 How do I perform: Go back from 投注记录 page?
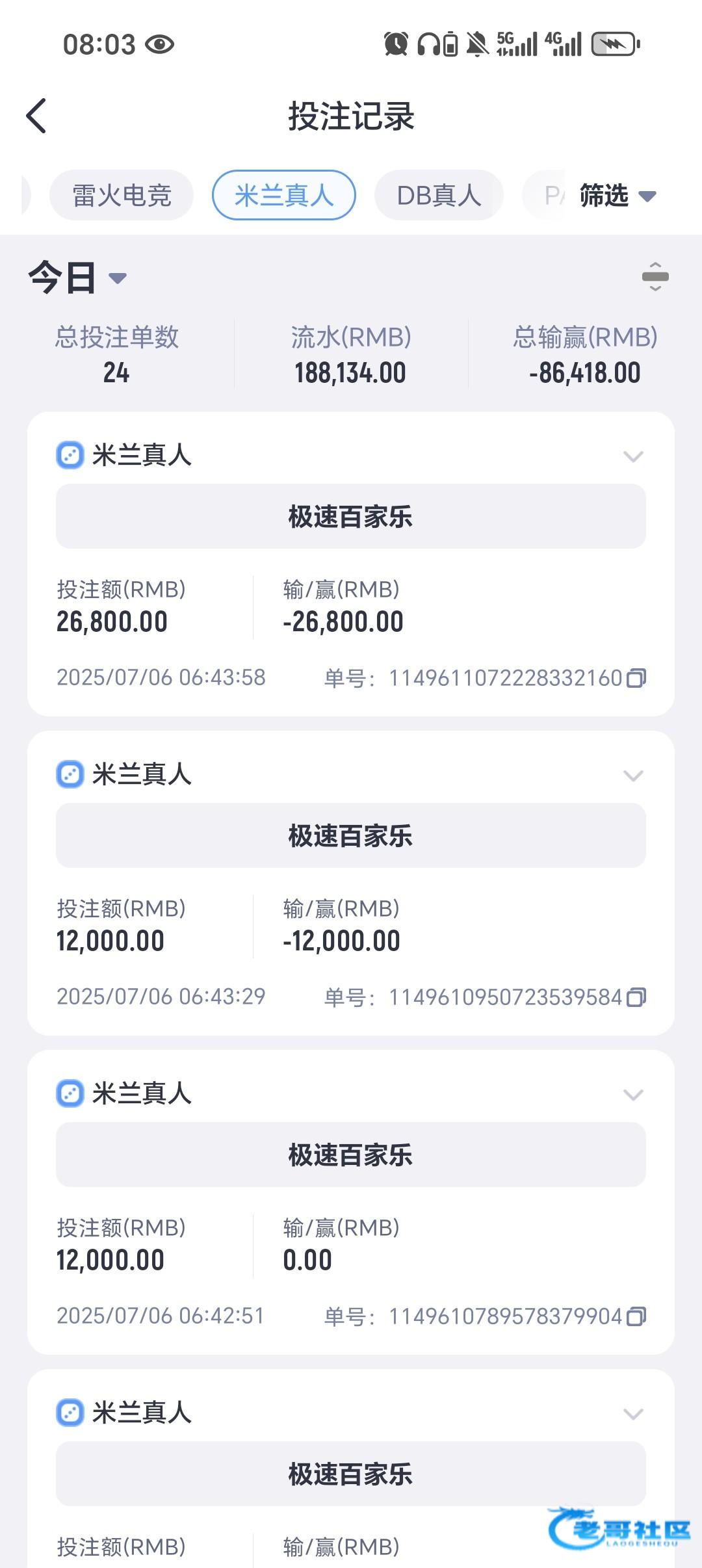tap(36, 116)
